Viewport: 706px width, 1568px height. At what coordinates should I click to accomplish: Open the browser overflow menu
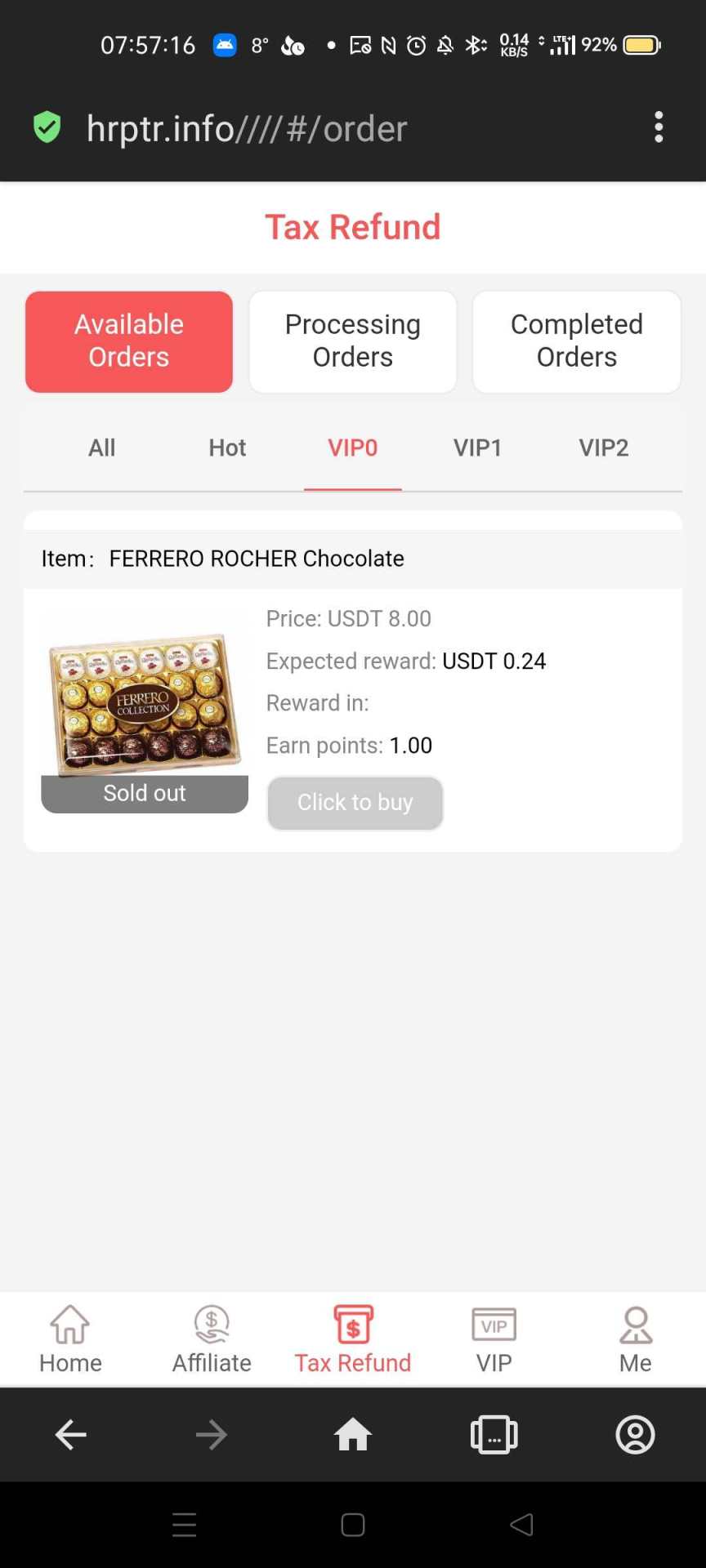tap(659, 127)
